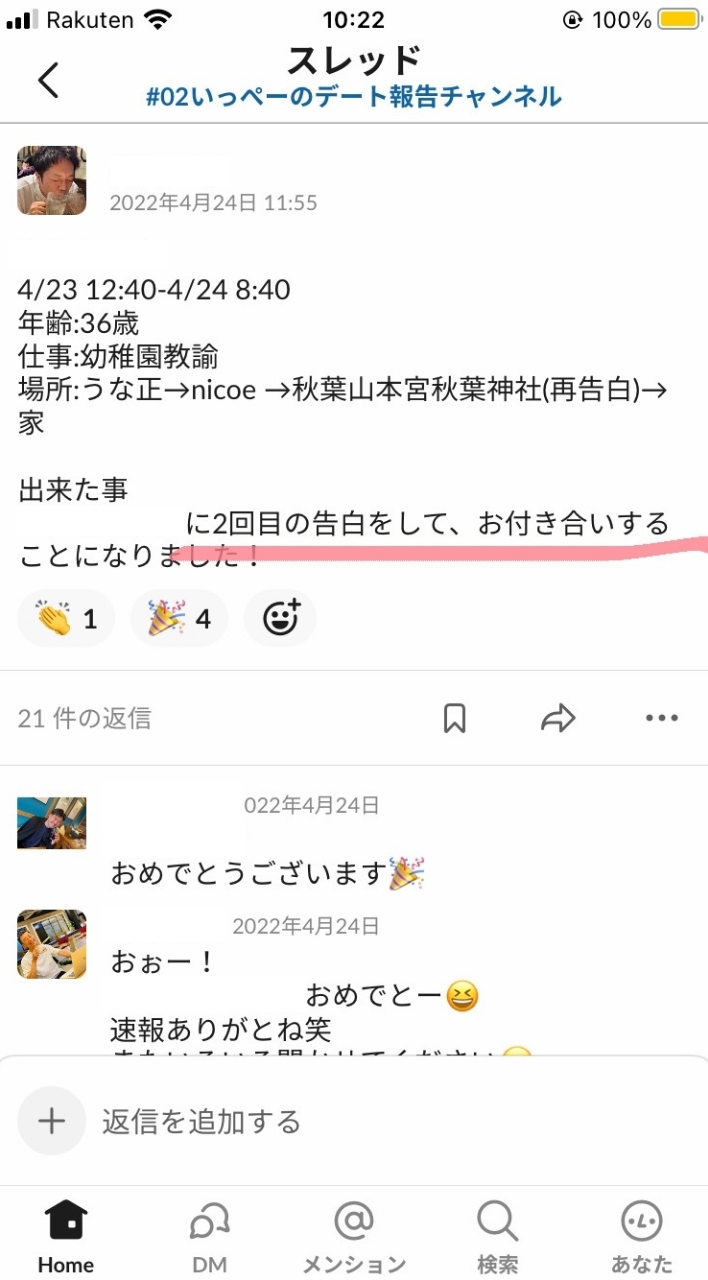This screenshot has width=708, height=1280.
Task: Tap the party popper reaction chip
Action: (x=179, y=619)
